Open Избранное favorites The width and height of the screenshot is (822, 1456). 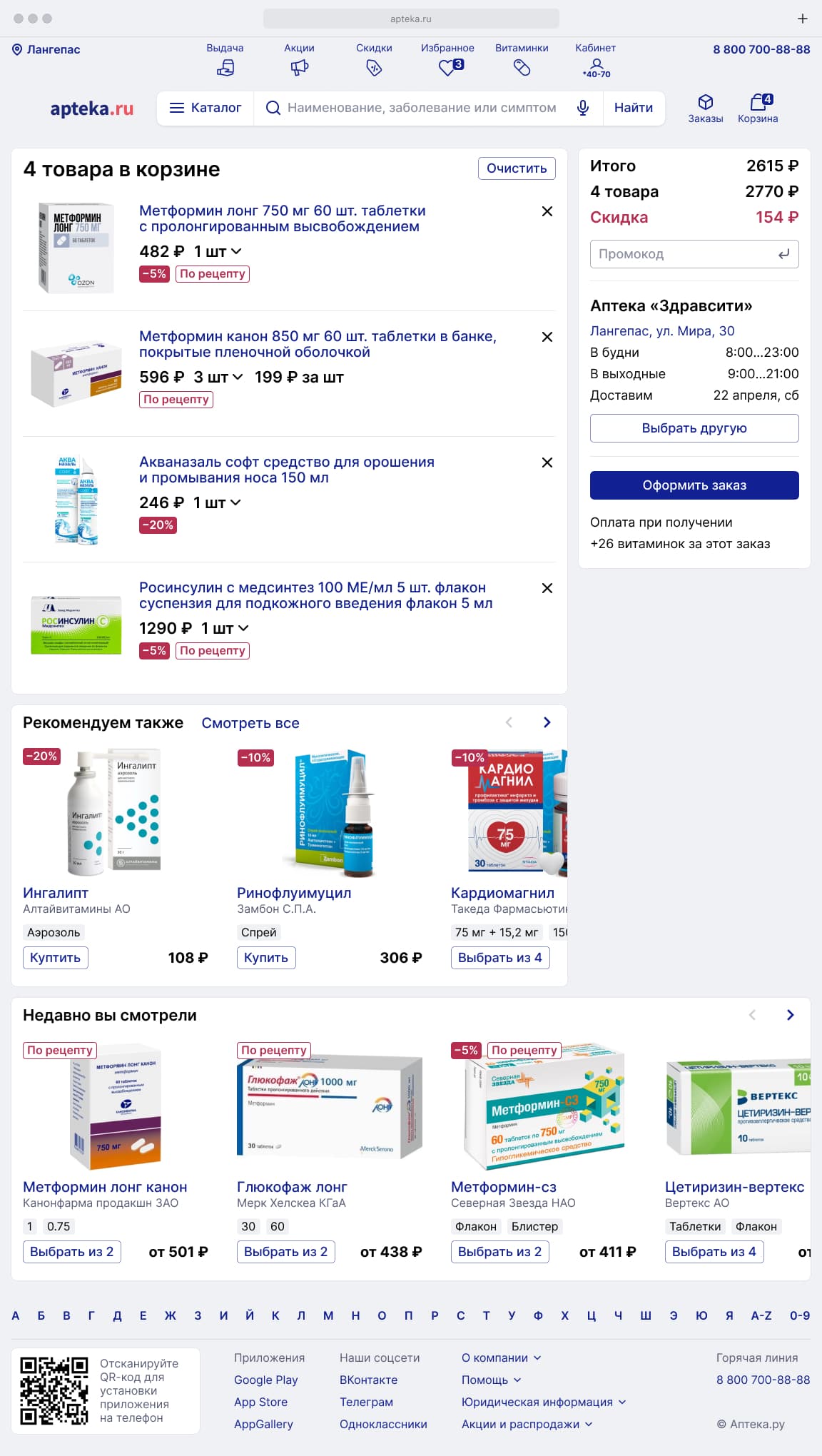447,60
